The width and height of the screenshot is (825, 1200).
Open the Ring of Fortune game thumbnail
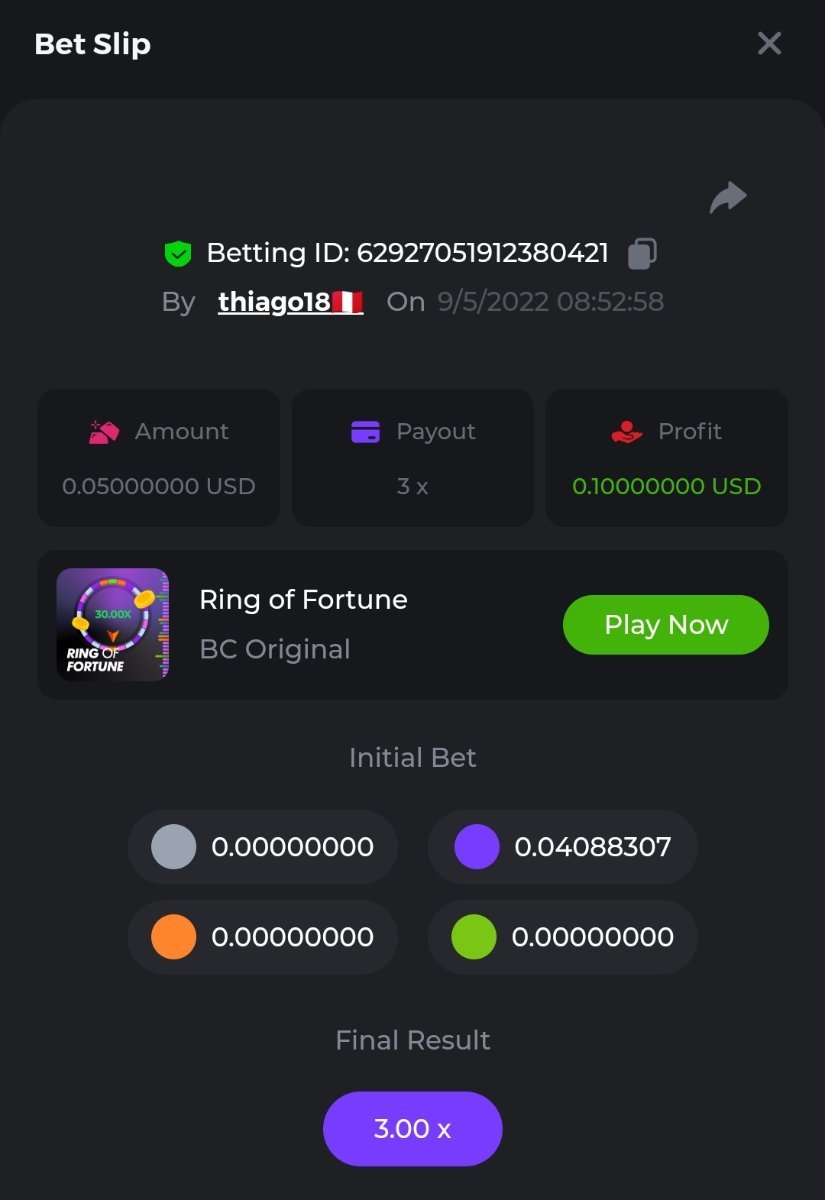pos(113,625)
